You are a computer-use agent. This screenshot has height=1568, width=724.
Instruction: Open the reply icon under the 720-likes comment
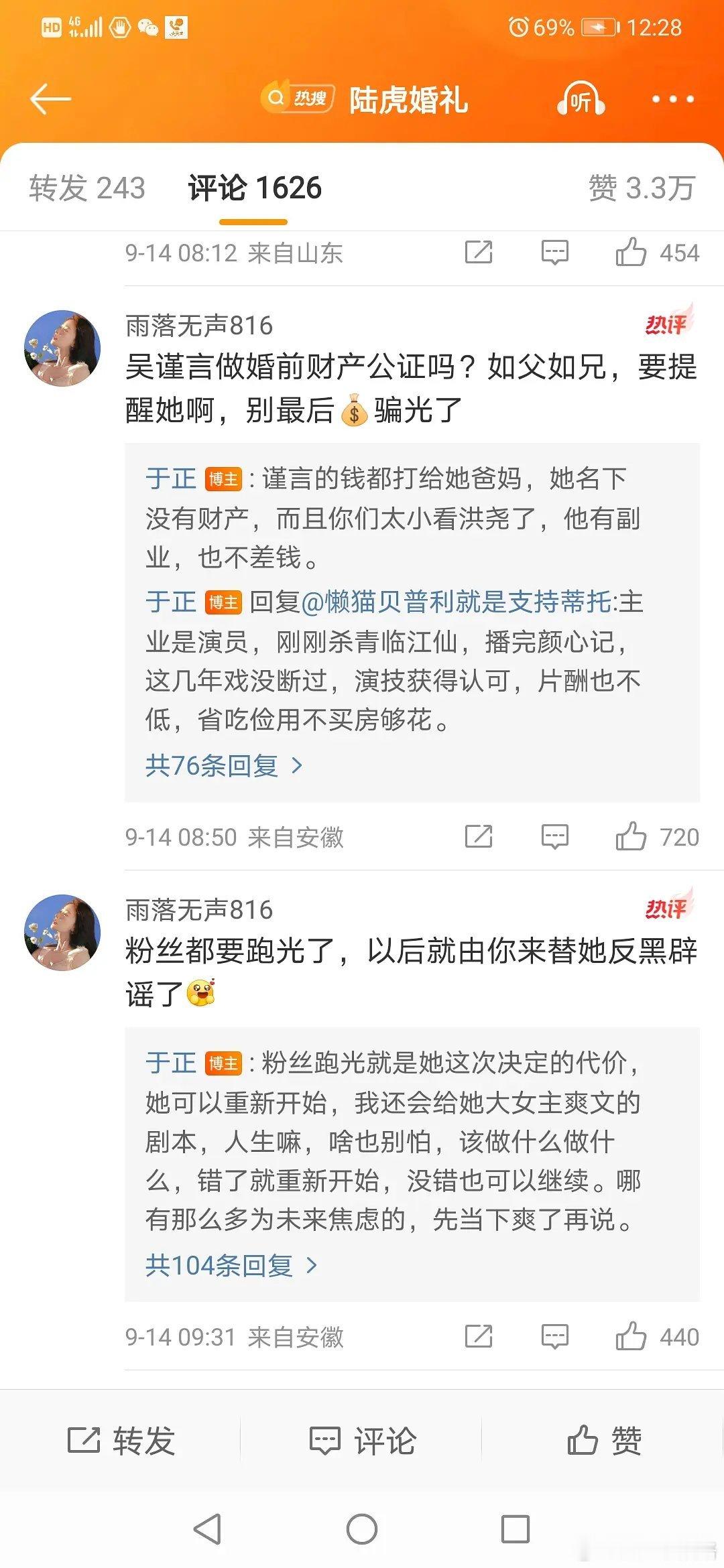555,837
